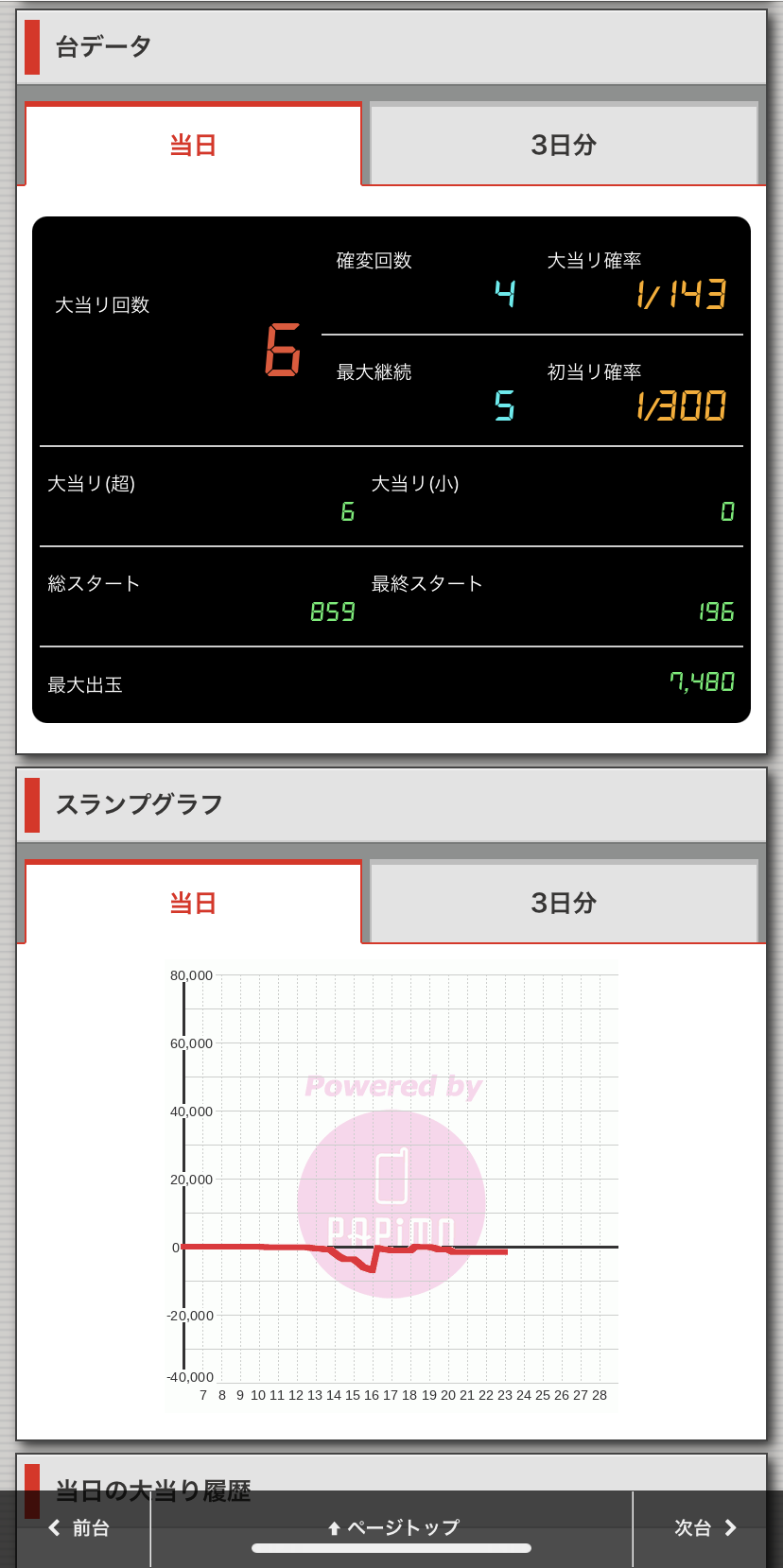Select the 当日 tab under 台データ
The width and height of the screenshot is (783, 1568).
pos(193,145)
